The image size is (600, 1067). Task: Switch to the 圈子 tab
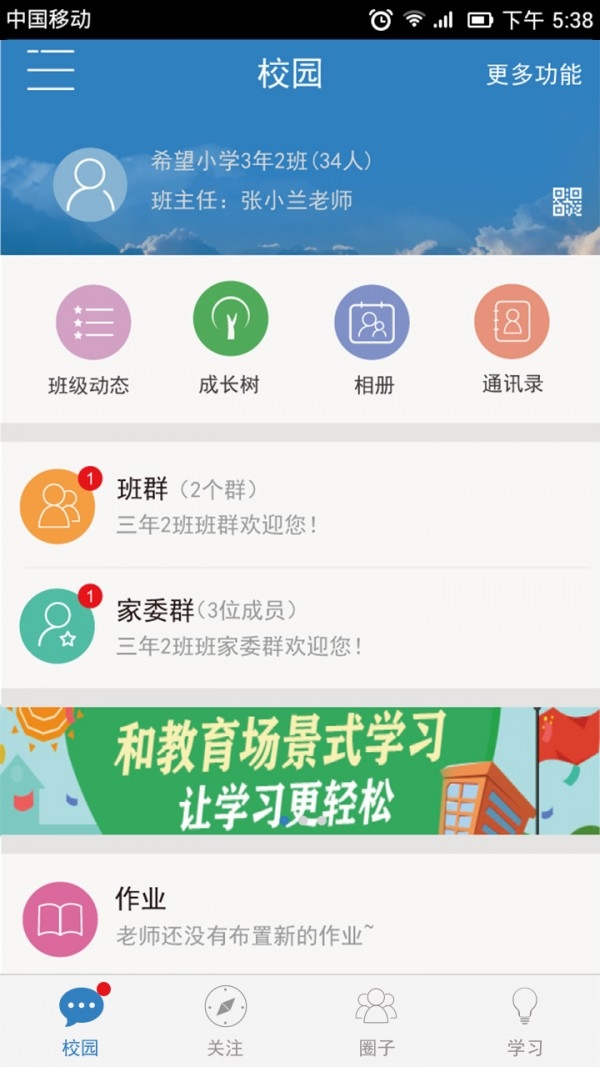[376, 1020]
